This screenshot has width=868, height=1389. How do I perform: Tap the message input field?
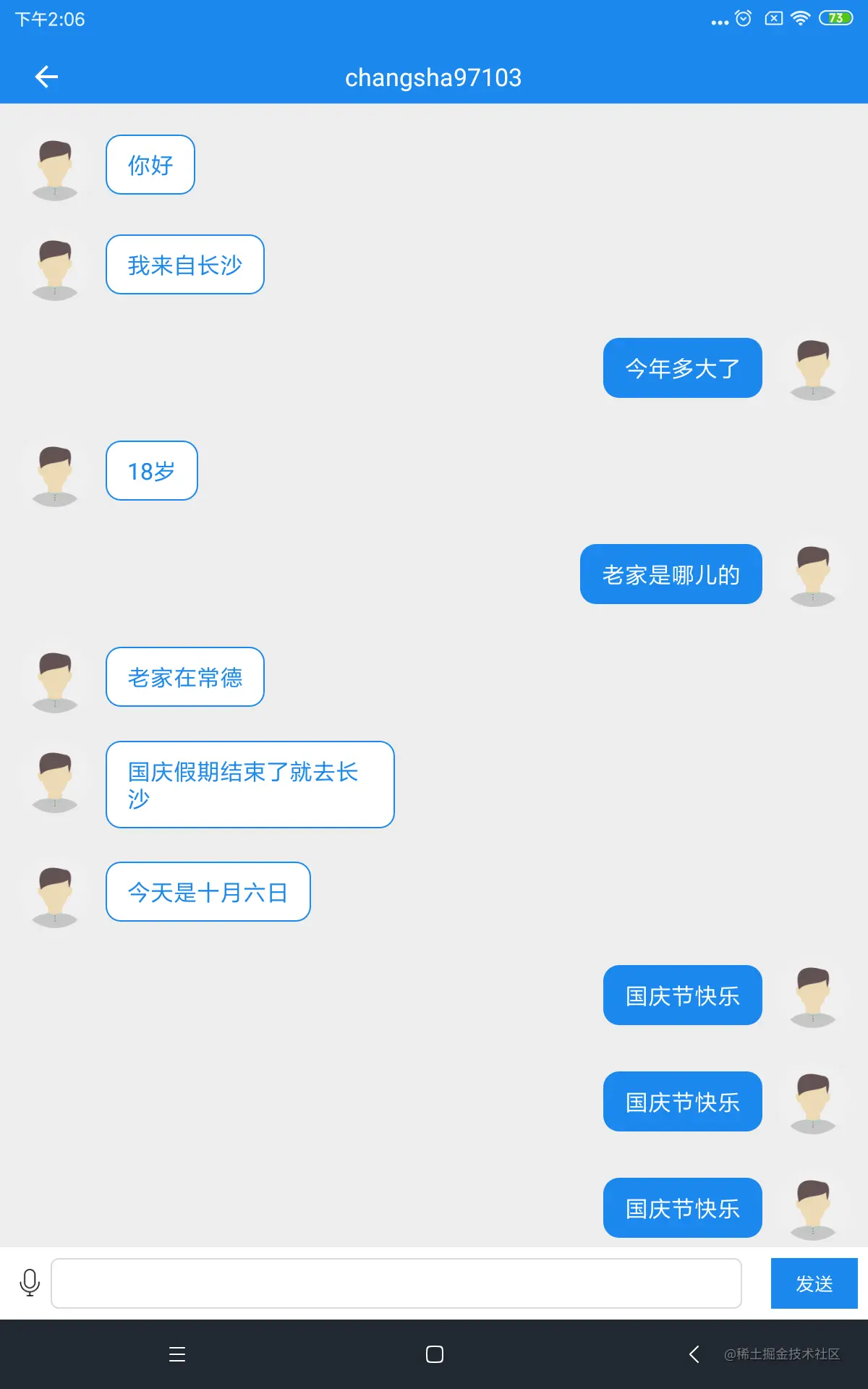tap(396, 1283)
